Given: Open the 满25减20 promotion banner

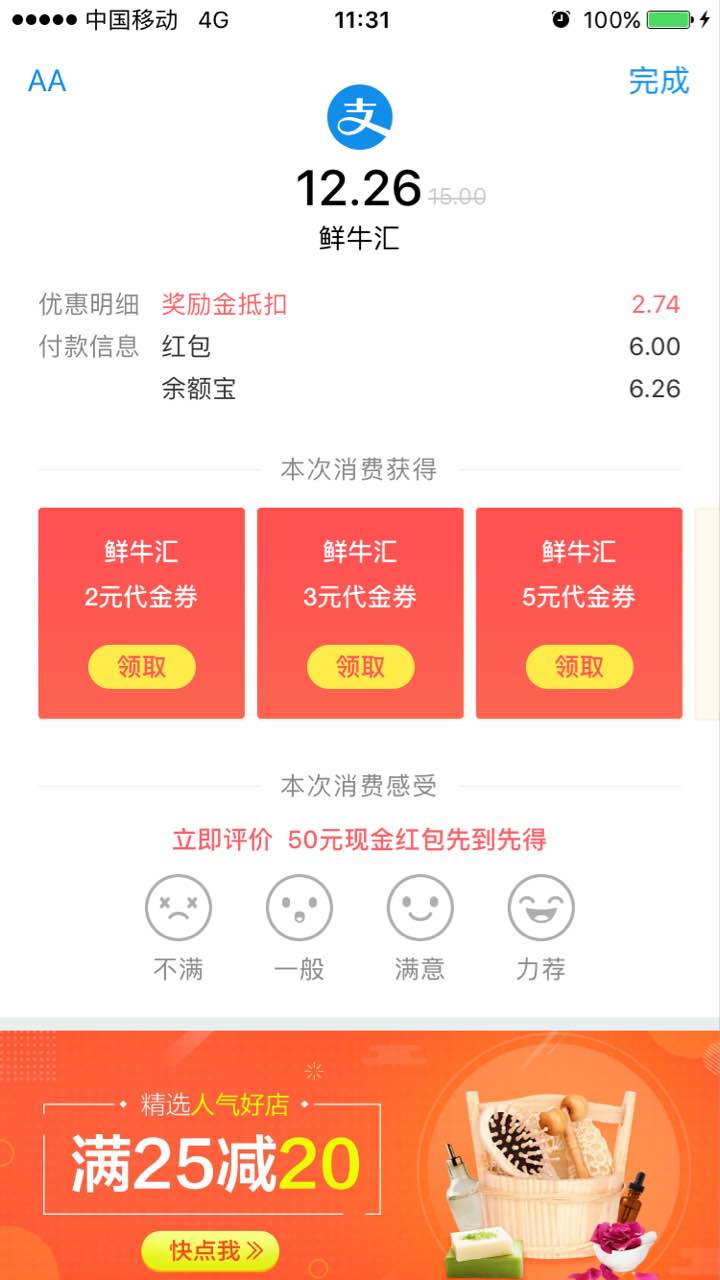Looking at the screenshot, I should (360, 1150).
